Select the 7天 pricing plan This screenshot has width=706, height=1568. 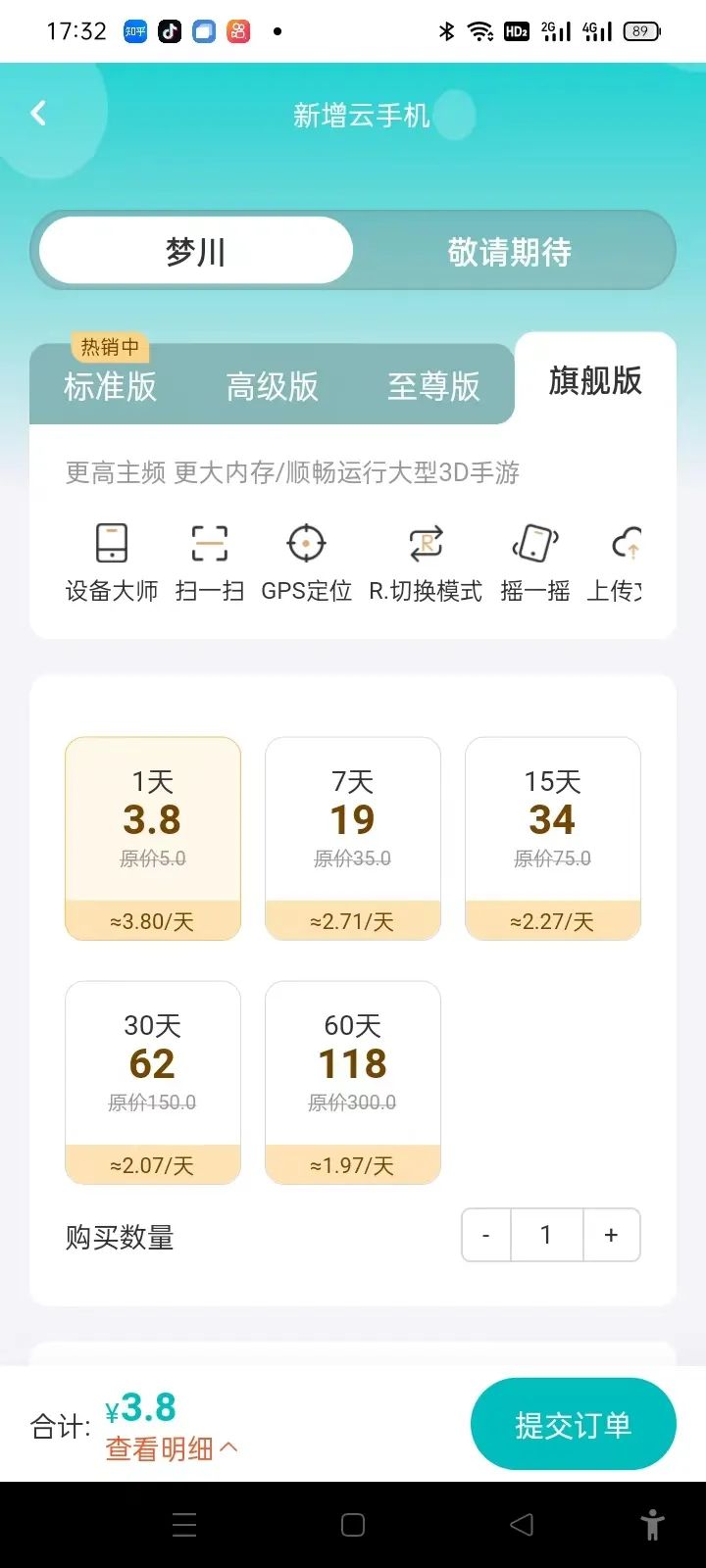352,838
